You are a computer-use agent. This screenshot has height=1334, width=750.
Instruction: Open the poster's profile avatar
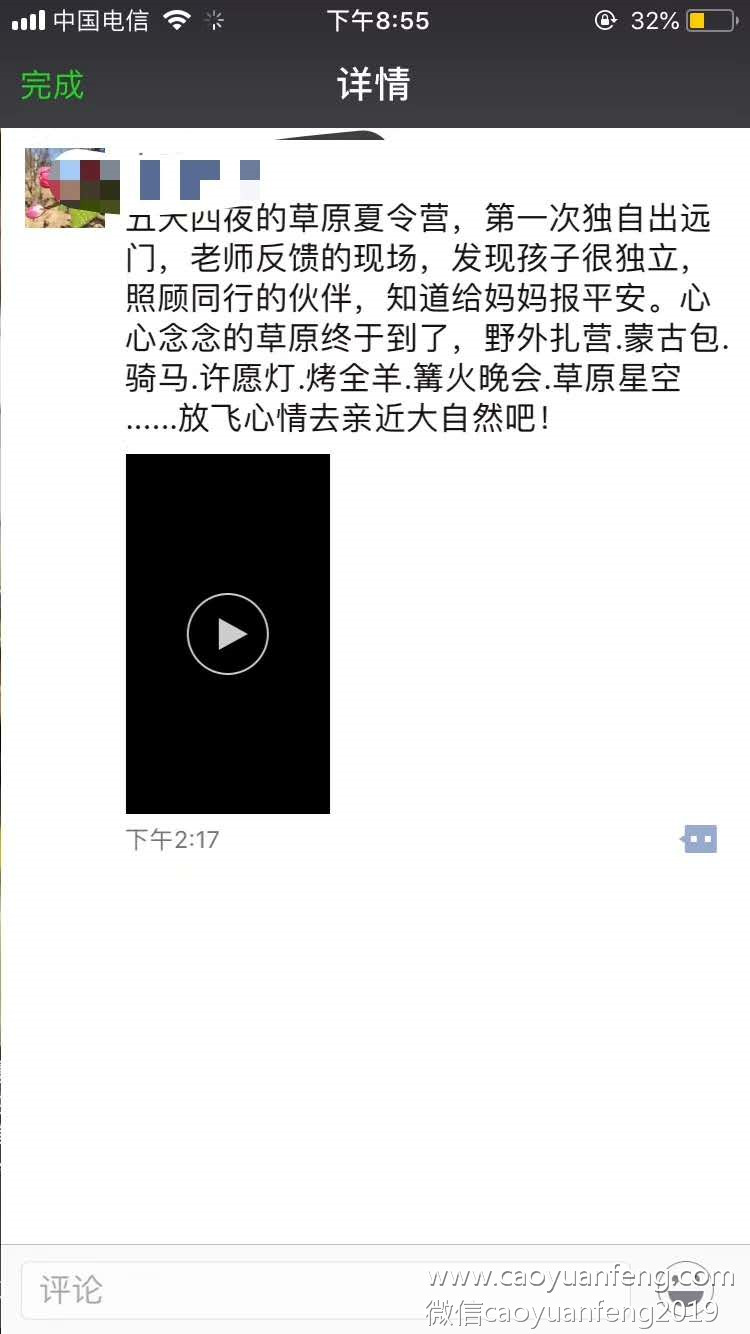64,188
